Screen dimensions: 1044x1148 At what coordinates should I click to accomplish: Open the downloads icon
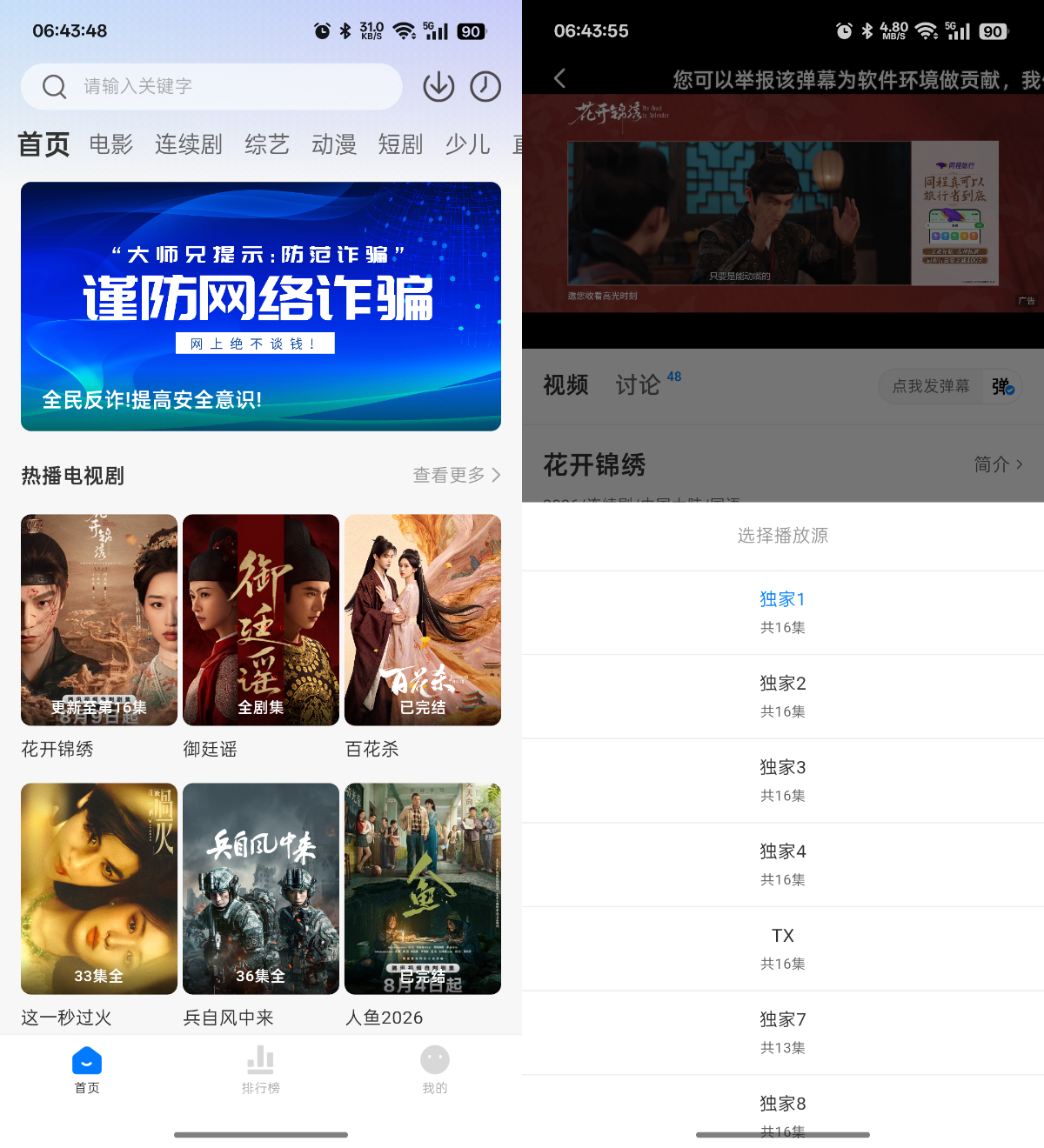[438, 86]
